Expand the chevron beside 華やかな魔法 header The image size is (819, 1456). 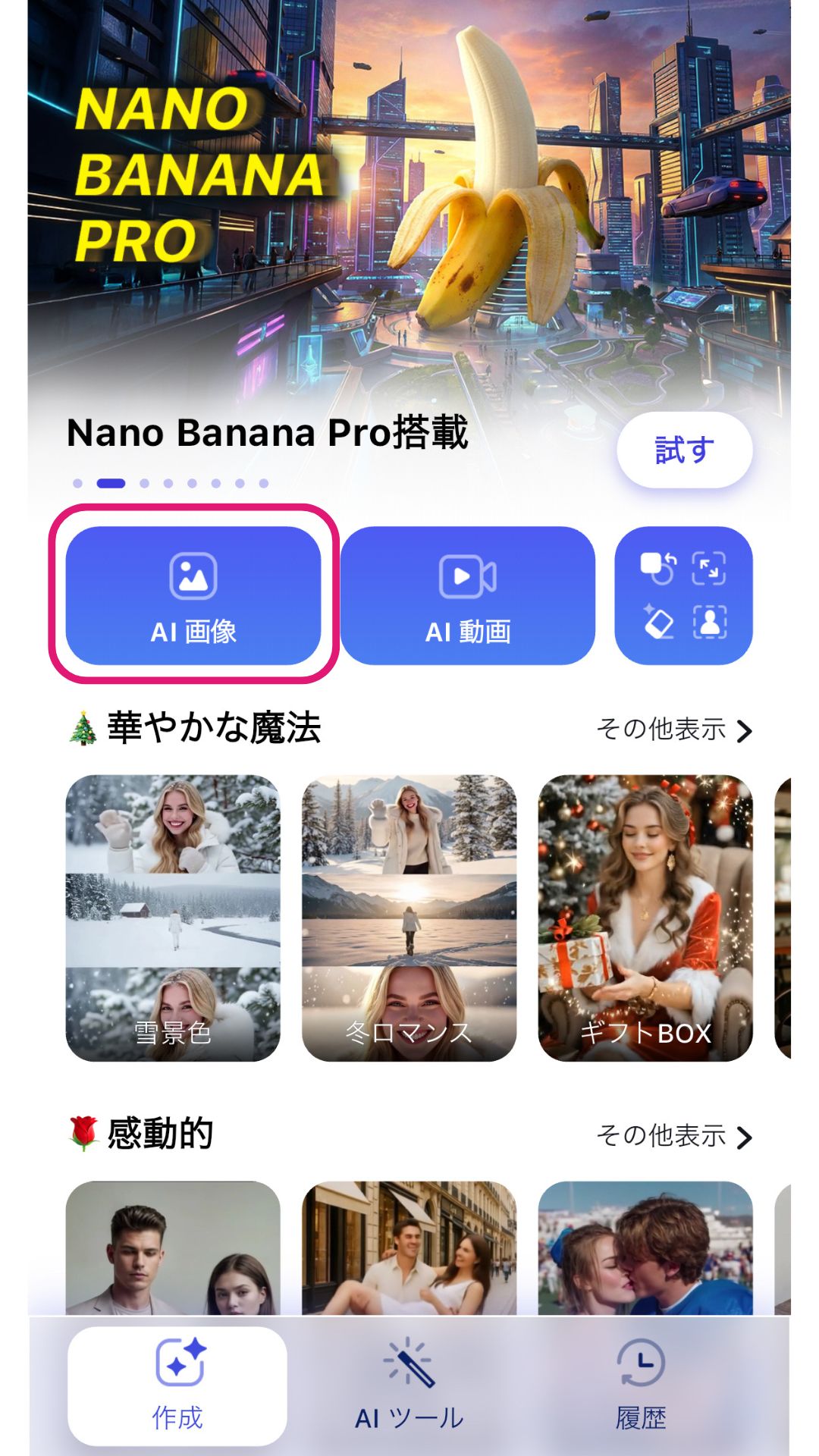745,730
